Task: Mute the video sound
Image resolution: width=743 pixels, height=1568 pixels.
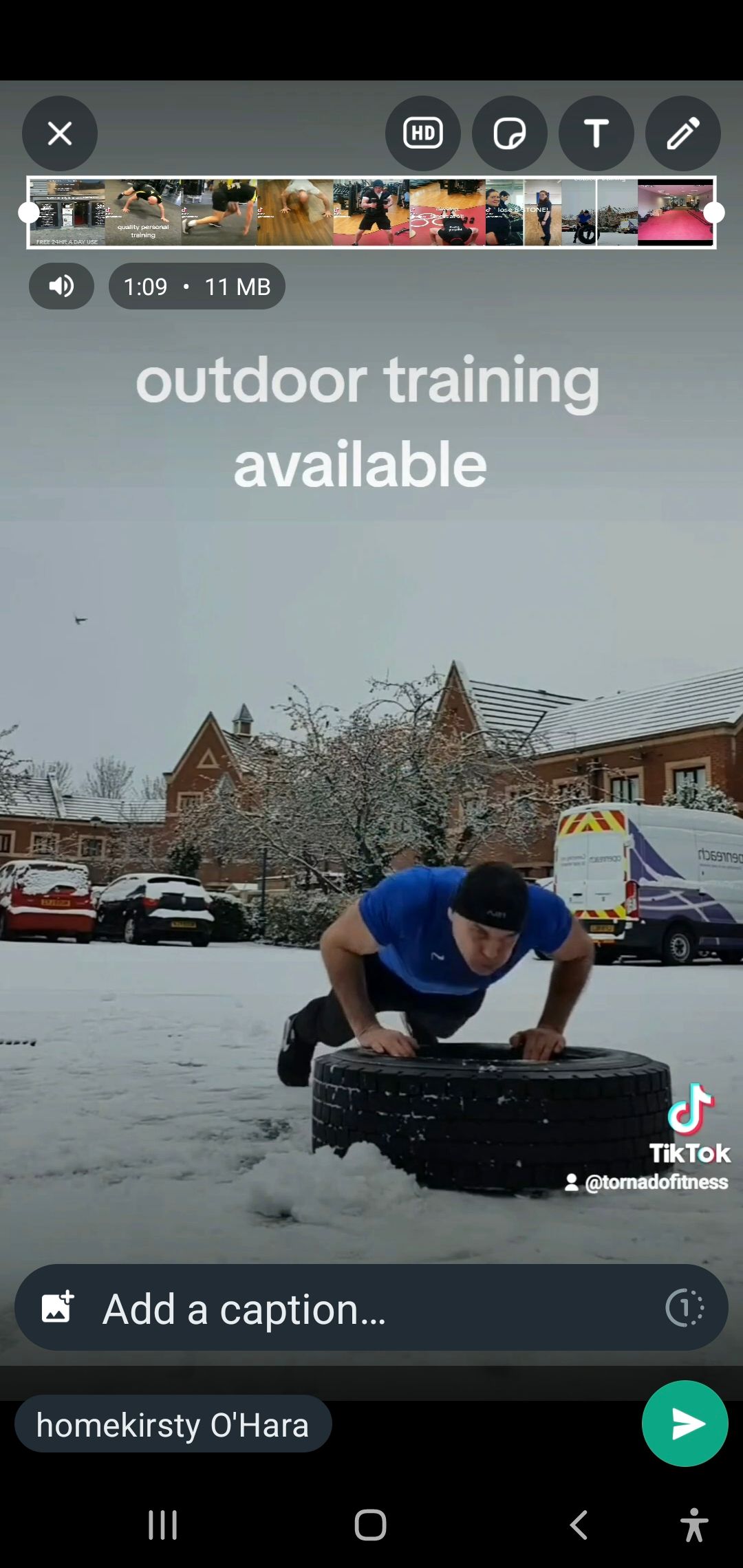Action: pos(61,286)
